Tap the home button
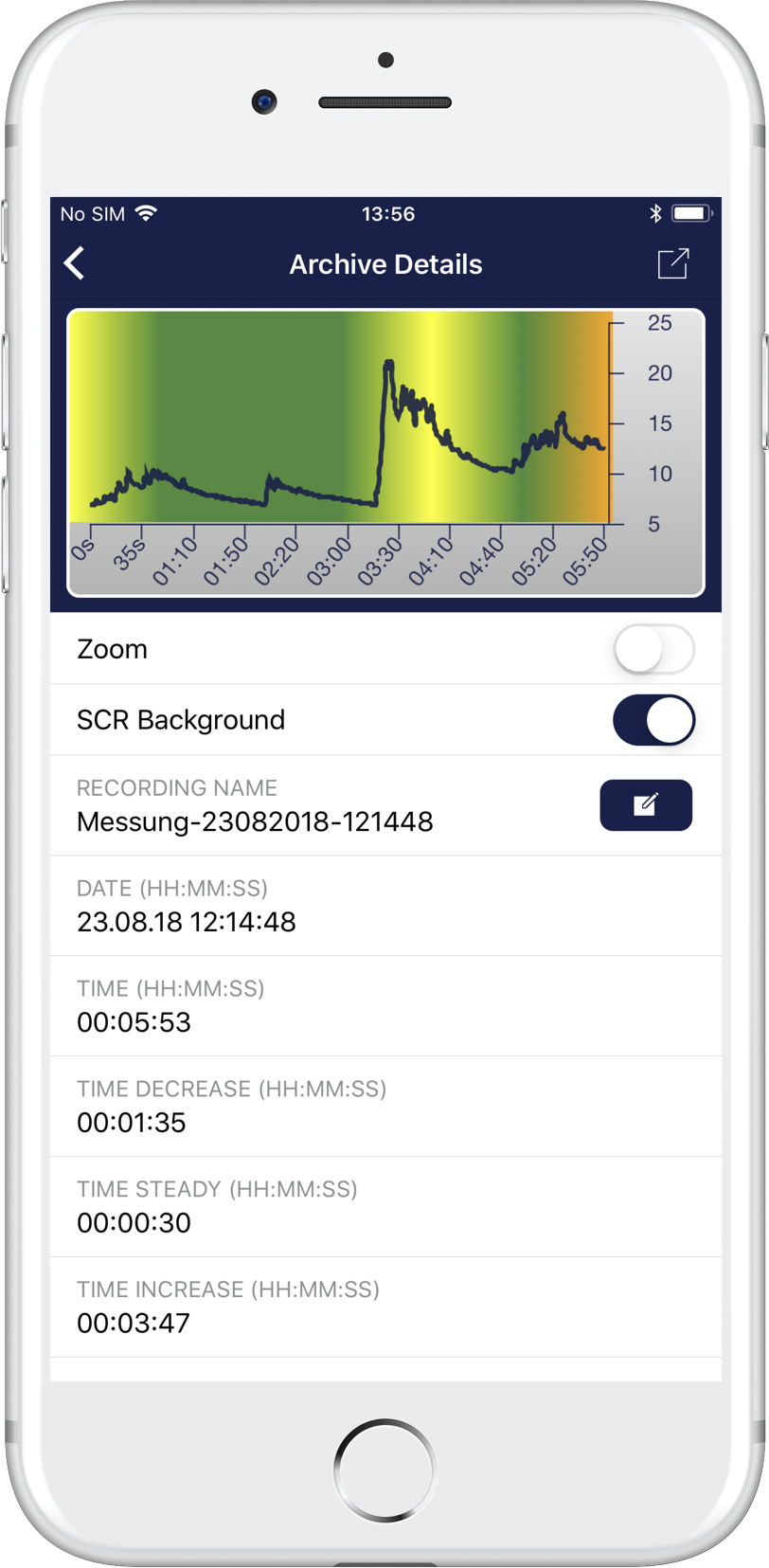Viewport: 769px width, 1568px height. (x=385, y=1469)
